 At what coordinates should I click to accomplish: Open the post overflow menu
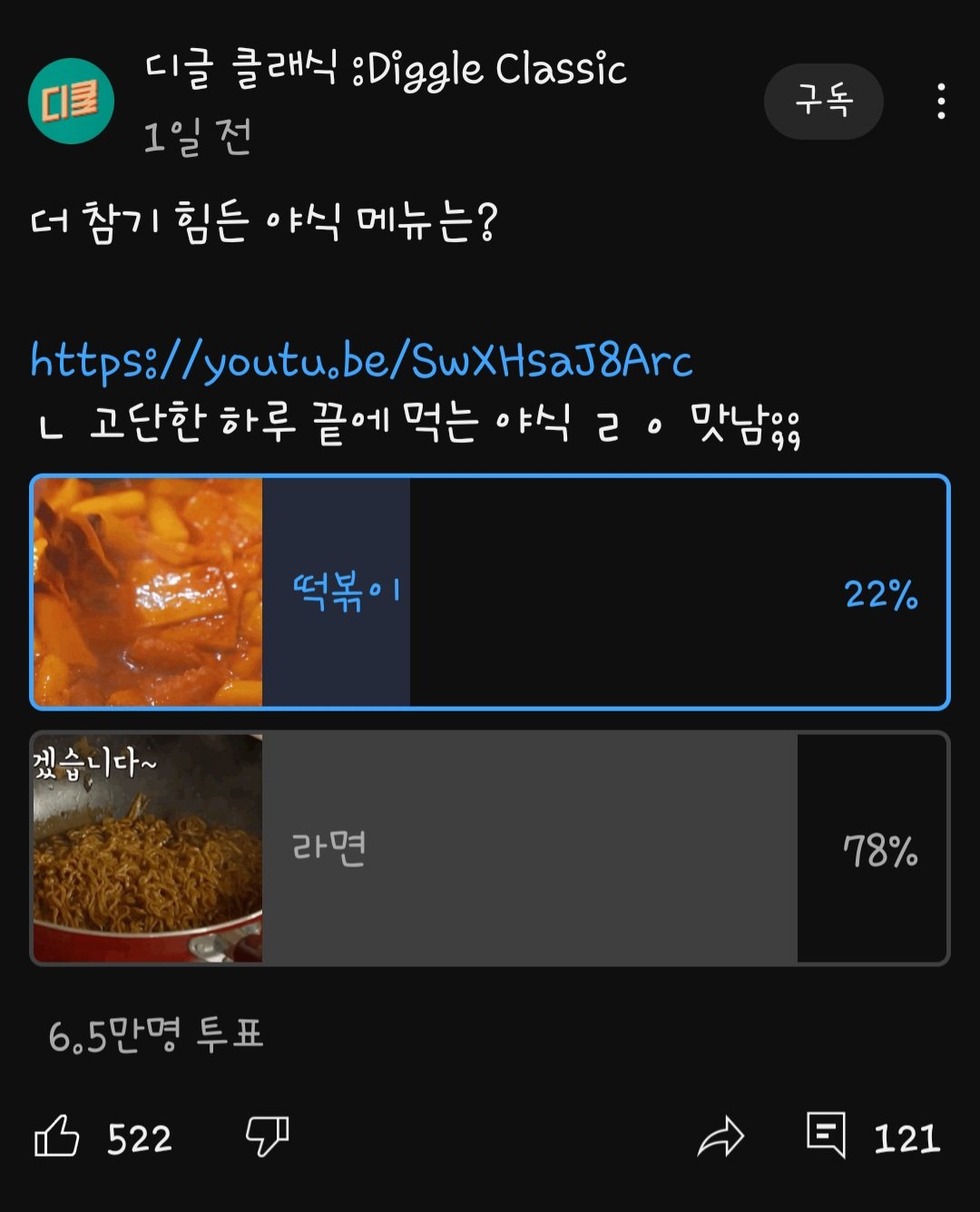coord(941,101)
